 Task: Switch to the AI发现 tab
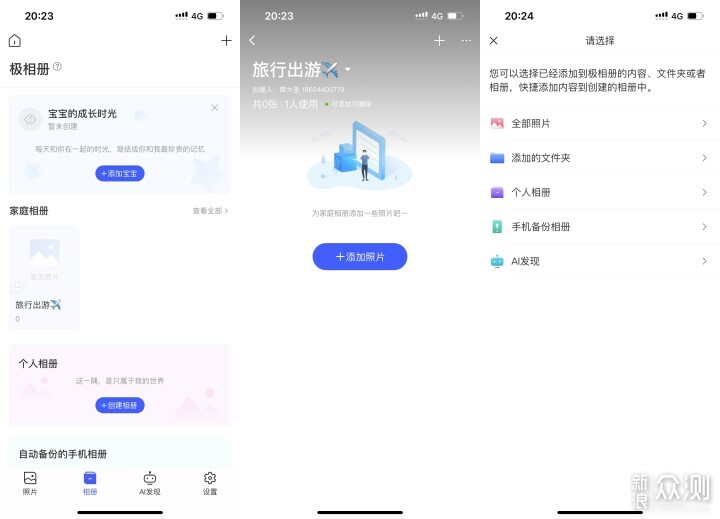pyautogui.click(x=150, y=483)
